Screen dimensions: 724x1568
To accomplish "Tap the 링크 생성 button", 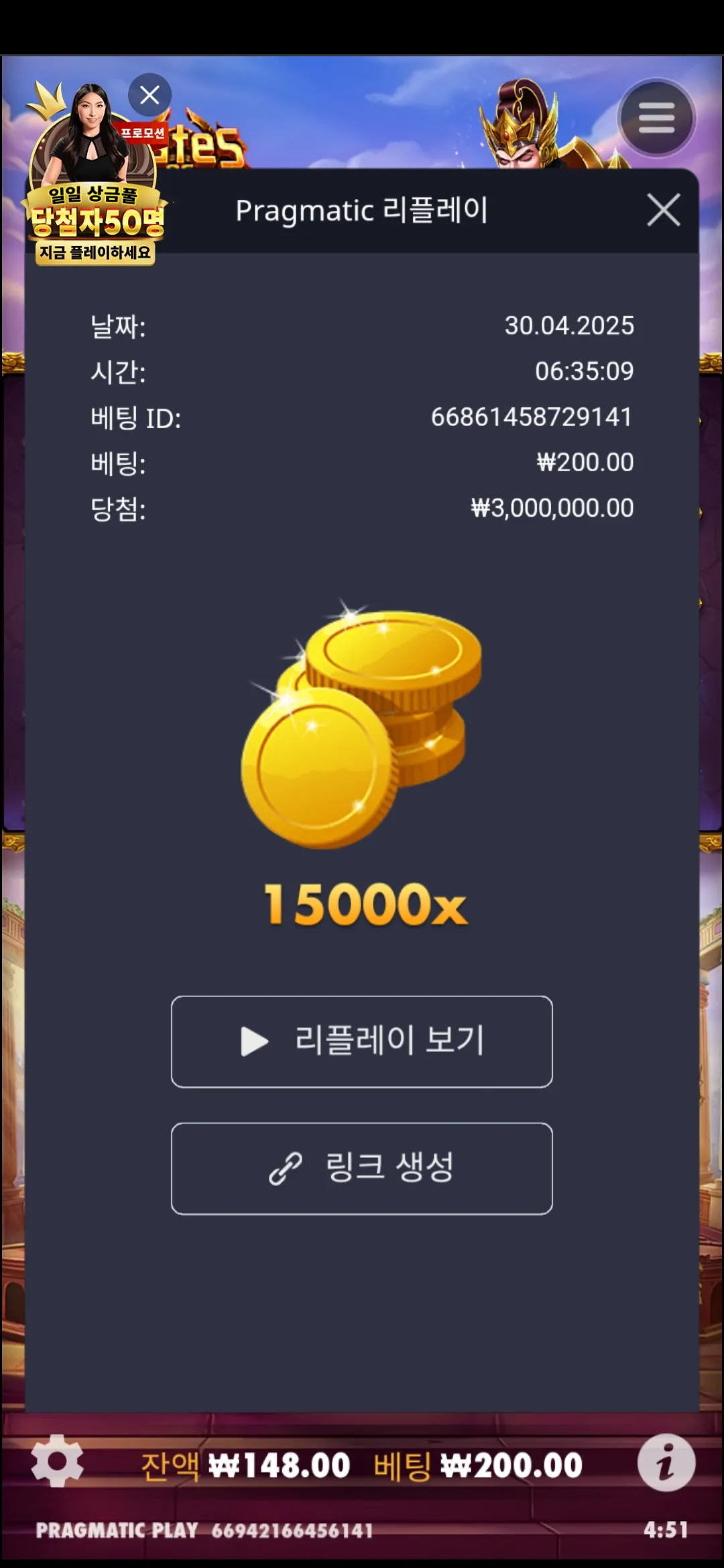I will pos(362,1168).
